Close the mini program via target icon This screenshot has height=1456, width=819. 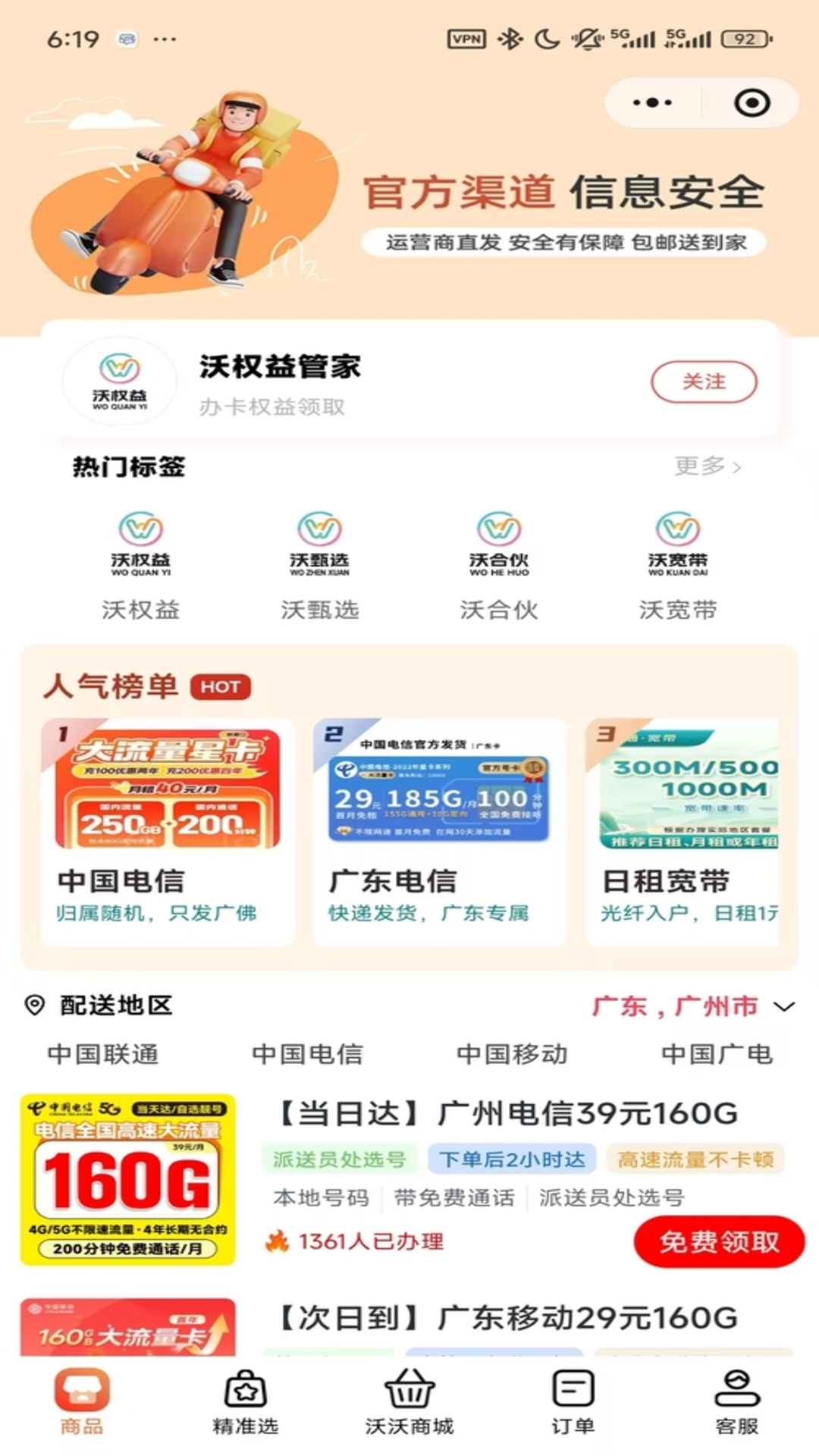pos(752,102)
